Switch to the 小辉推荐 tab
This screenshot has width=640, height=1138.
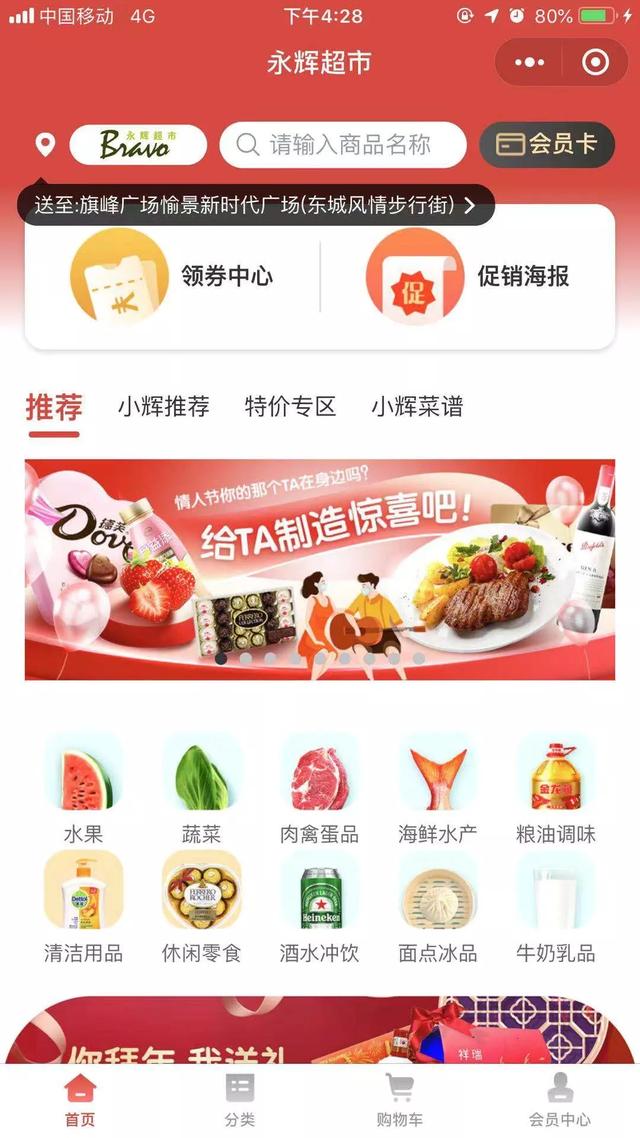[163, 407]
